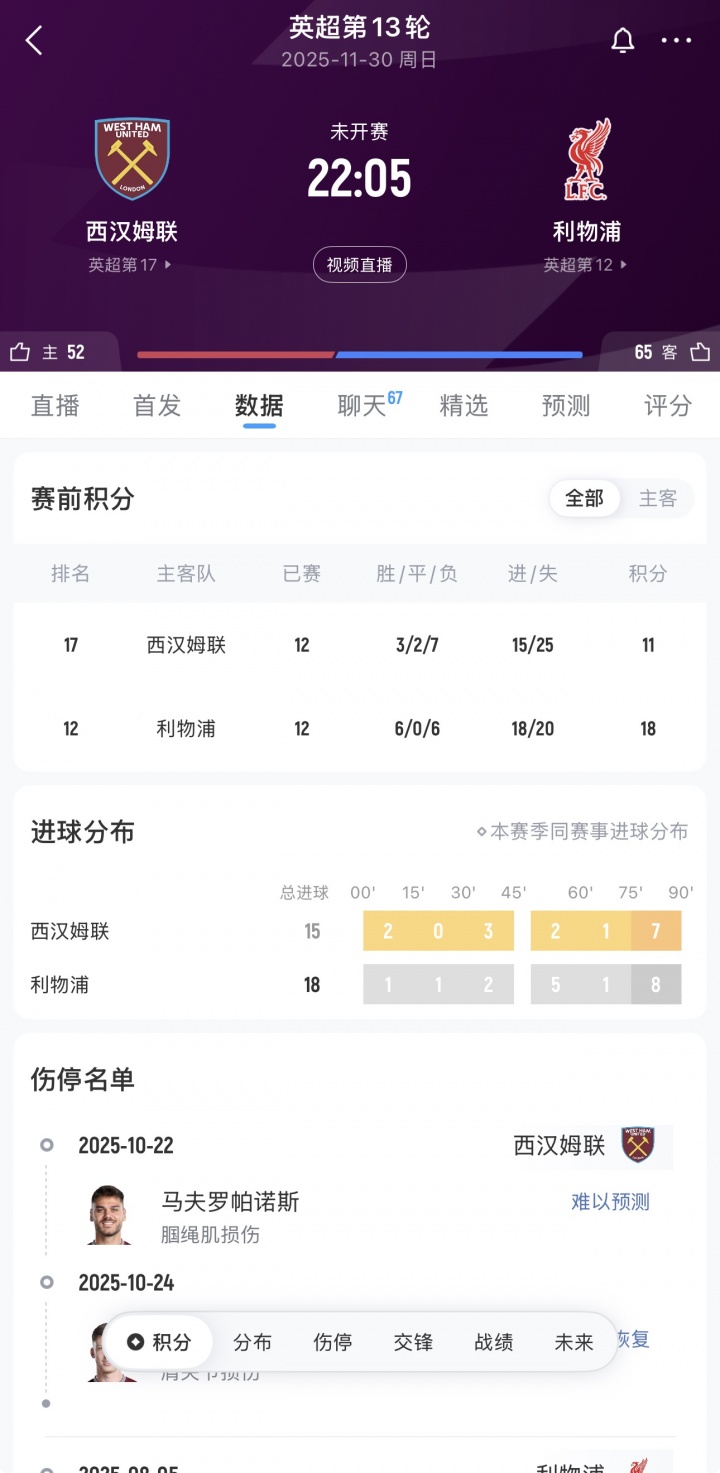Open 难以预测 injury status link
The height and width of the screenshot is (1473, 720).
(x=610, y=1202)
